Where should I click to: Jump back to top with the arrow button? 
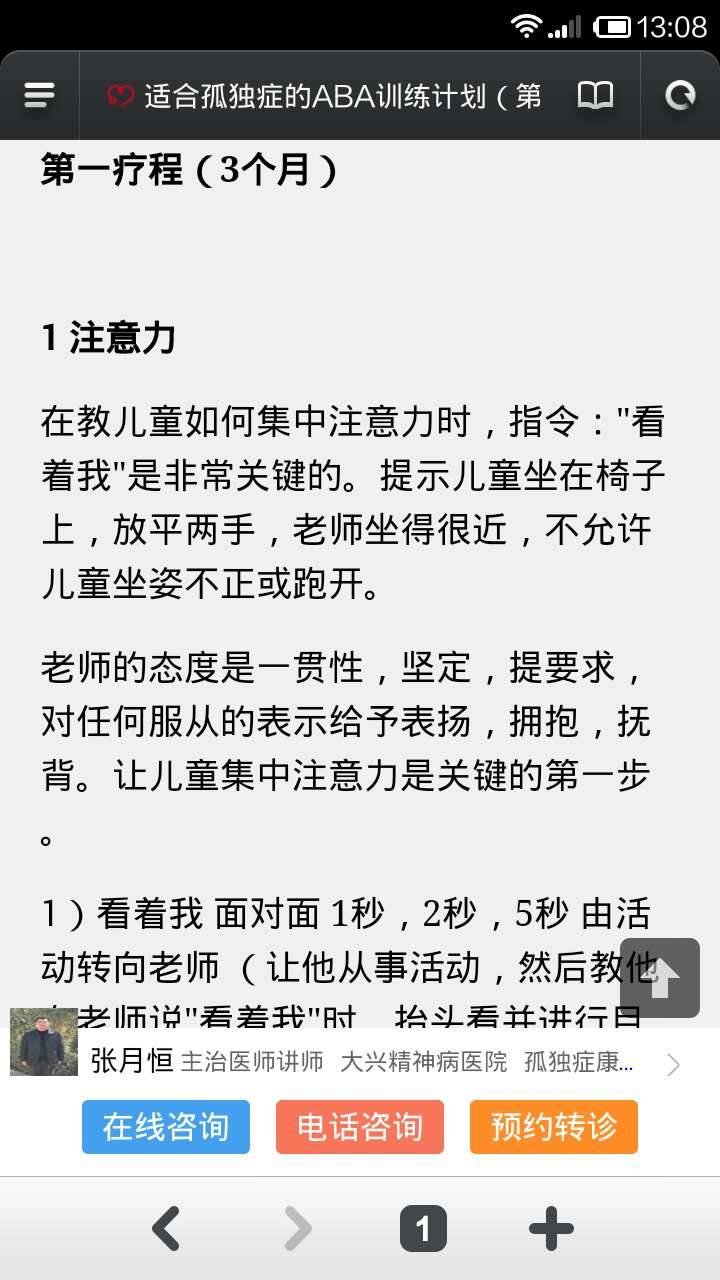pyautogui.click(x=660, y=978)
